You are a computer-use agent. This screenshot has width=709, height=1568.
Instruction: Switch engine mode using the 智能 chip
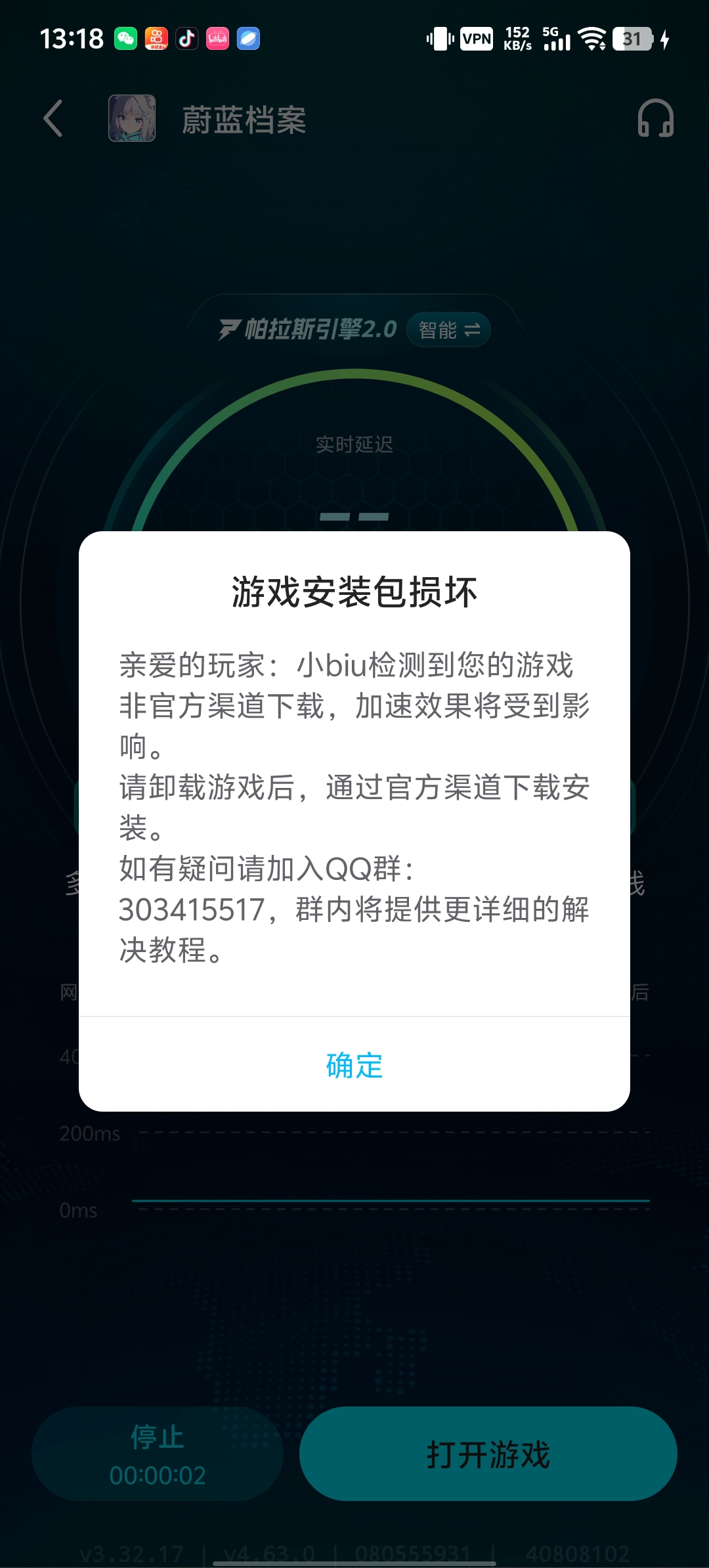tap(449, 330)
